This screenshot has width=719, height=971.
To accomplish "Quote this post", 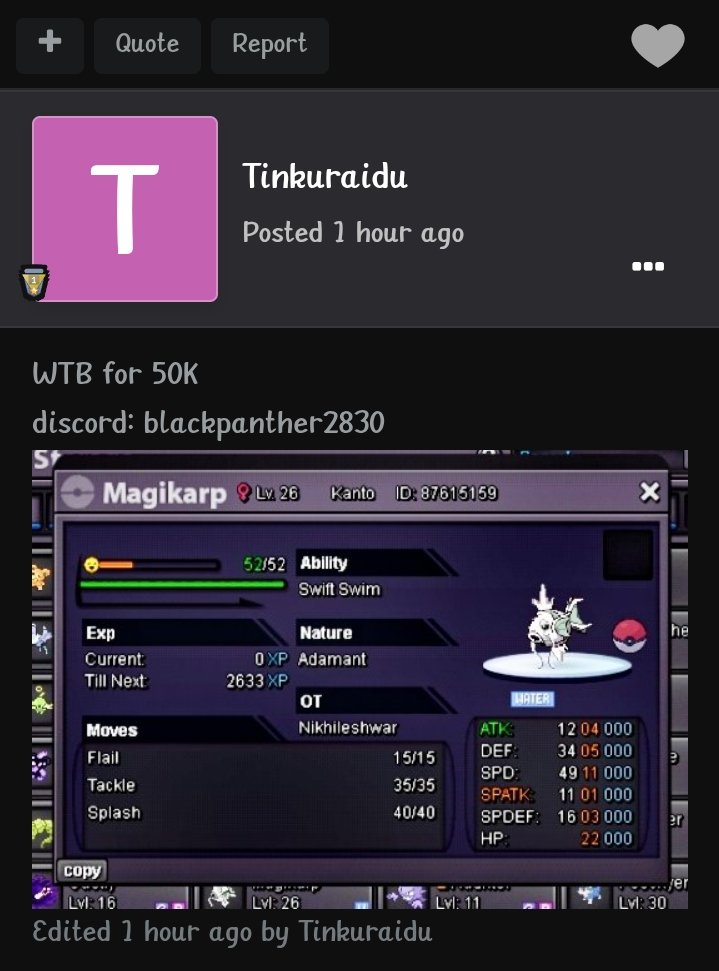I will point(147,44).
